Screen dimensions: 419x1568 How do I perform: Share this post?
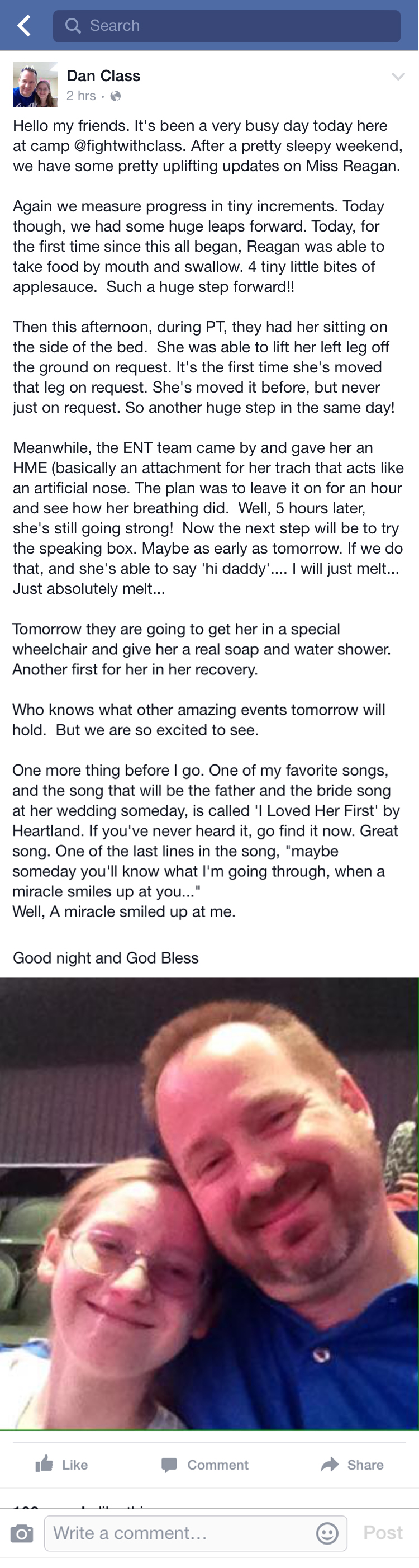point(352,1465)
